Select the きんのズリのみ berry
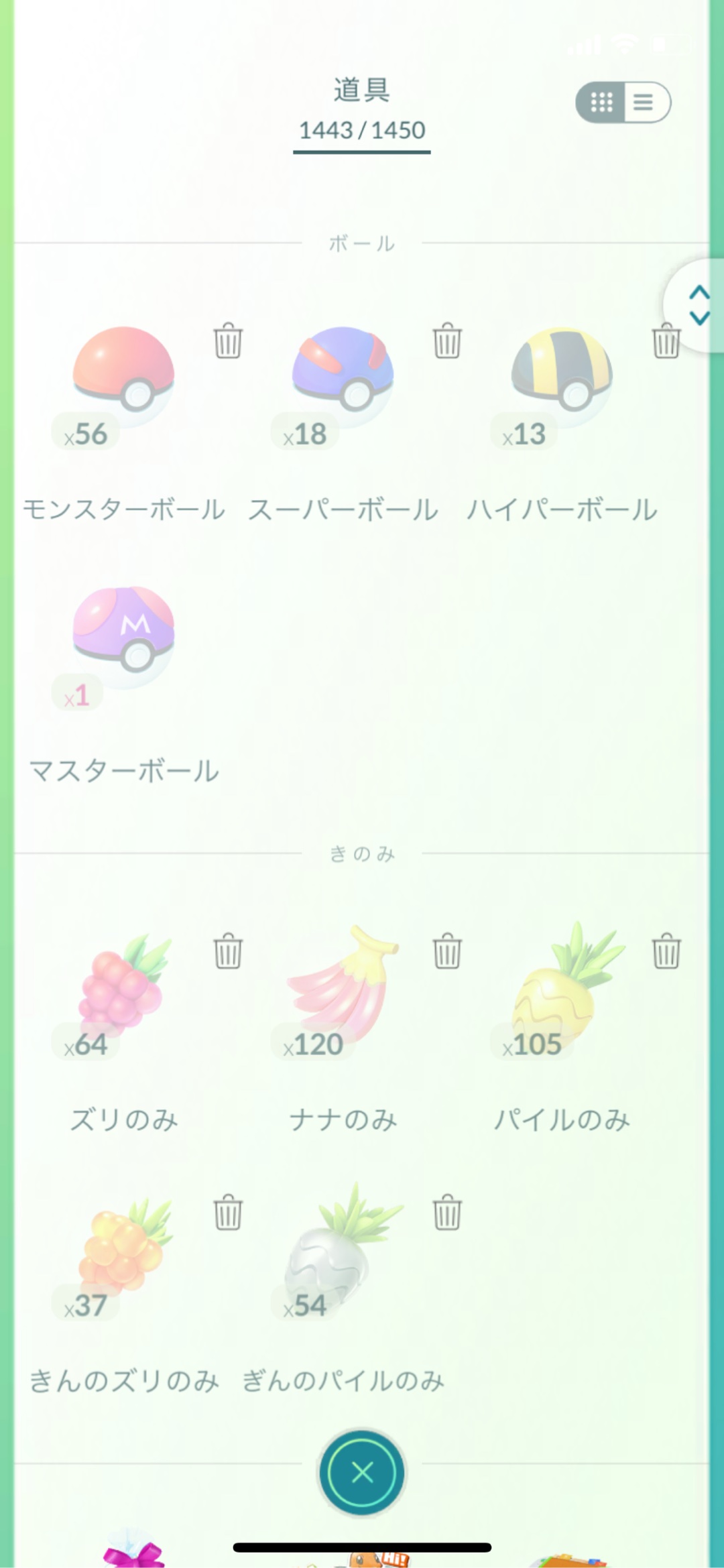Image resolution: width=724 pixels, height=1568 pixels. coord(124,1247)
